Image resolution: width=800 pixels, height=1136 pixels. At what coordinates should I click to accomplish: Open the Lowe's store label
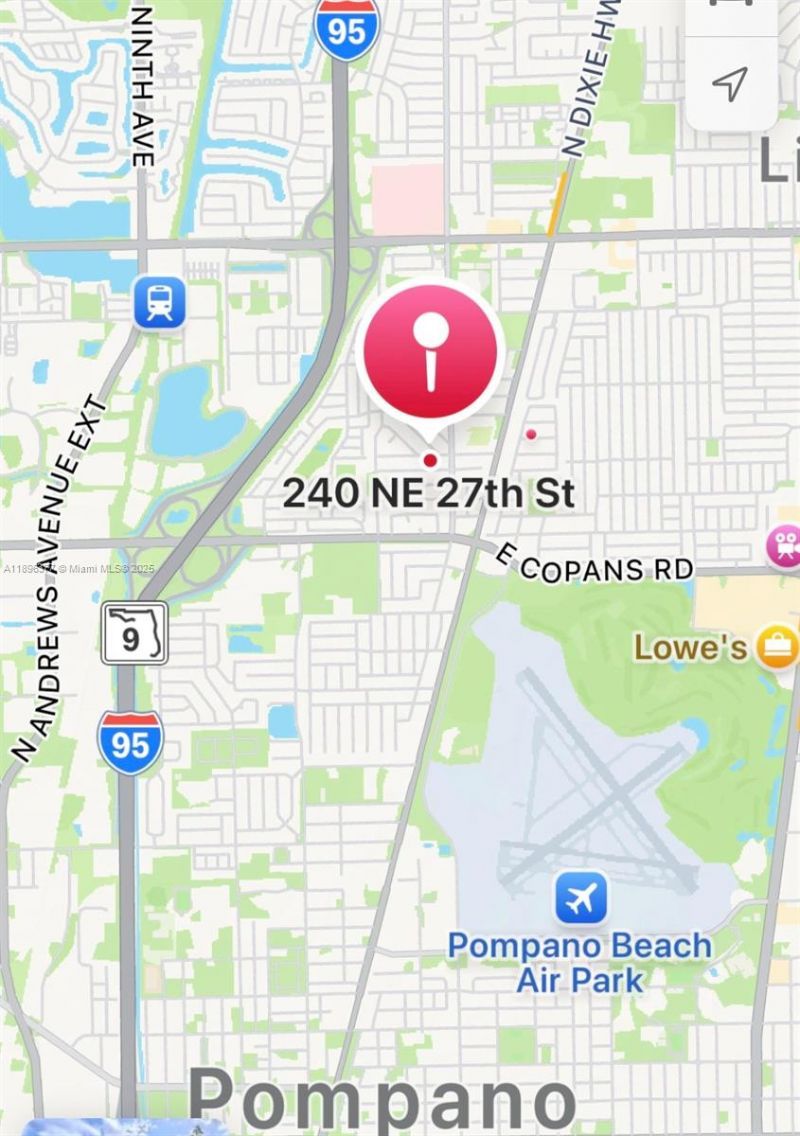click(689, 648)
